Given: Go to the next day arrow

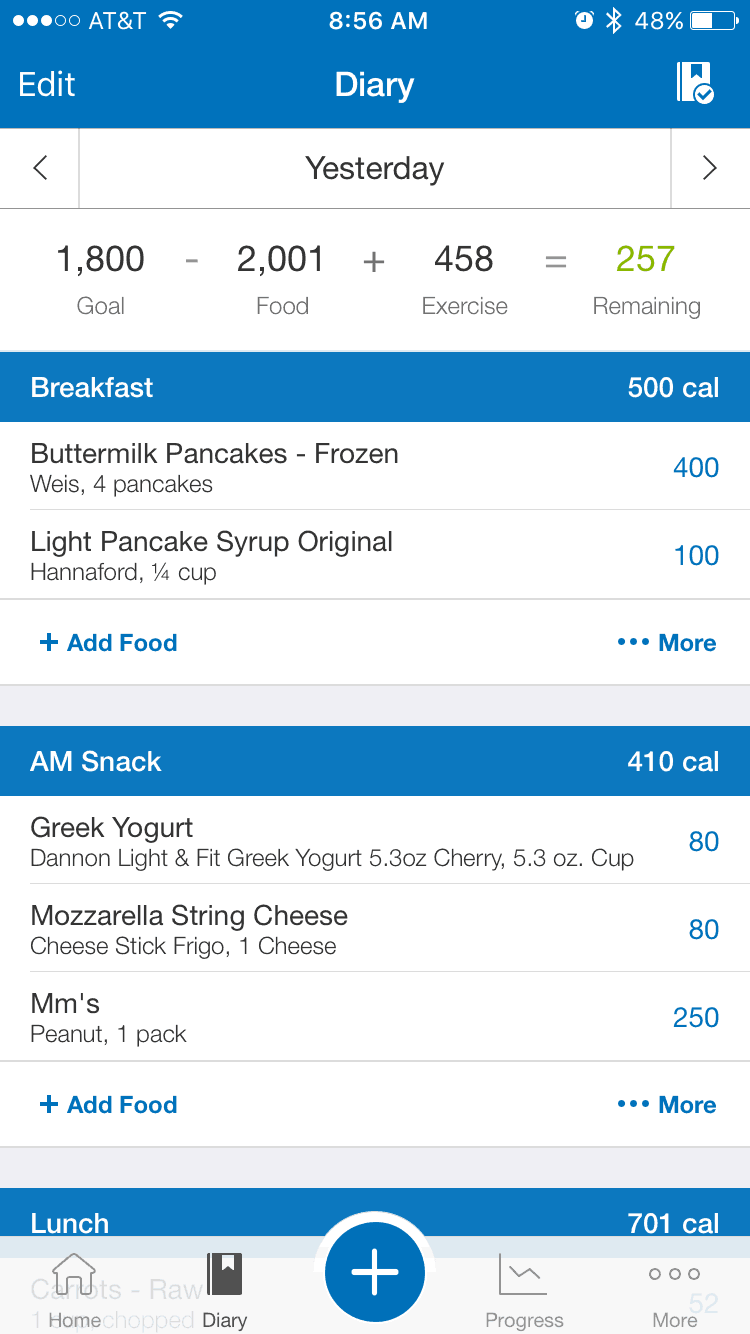Looking at the screenshot, I should point(710,168).
